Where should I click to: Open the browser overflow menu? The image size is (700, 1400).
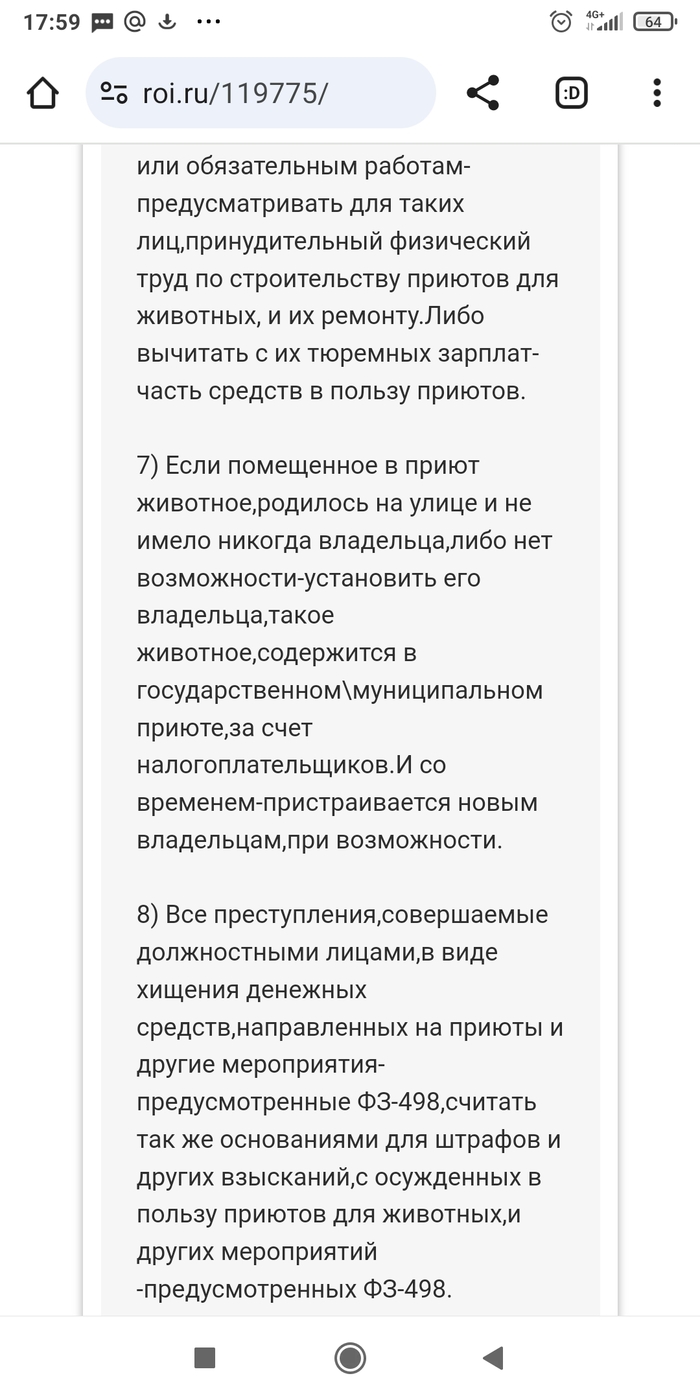pyautogui.click(x=657, y=93)
